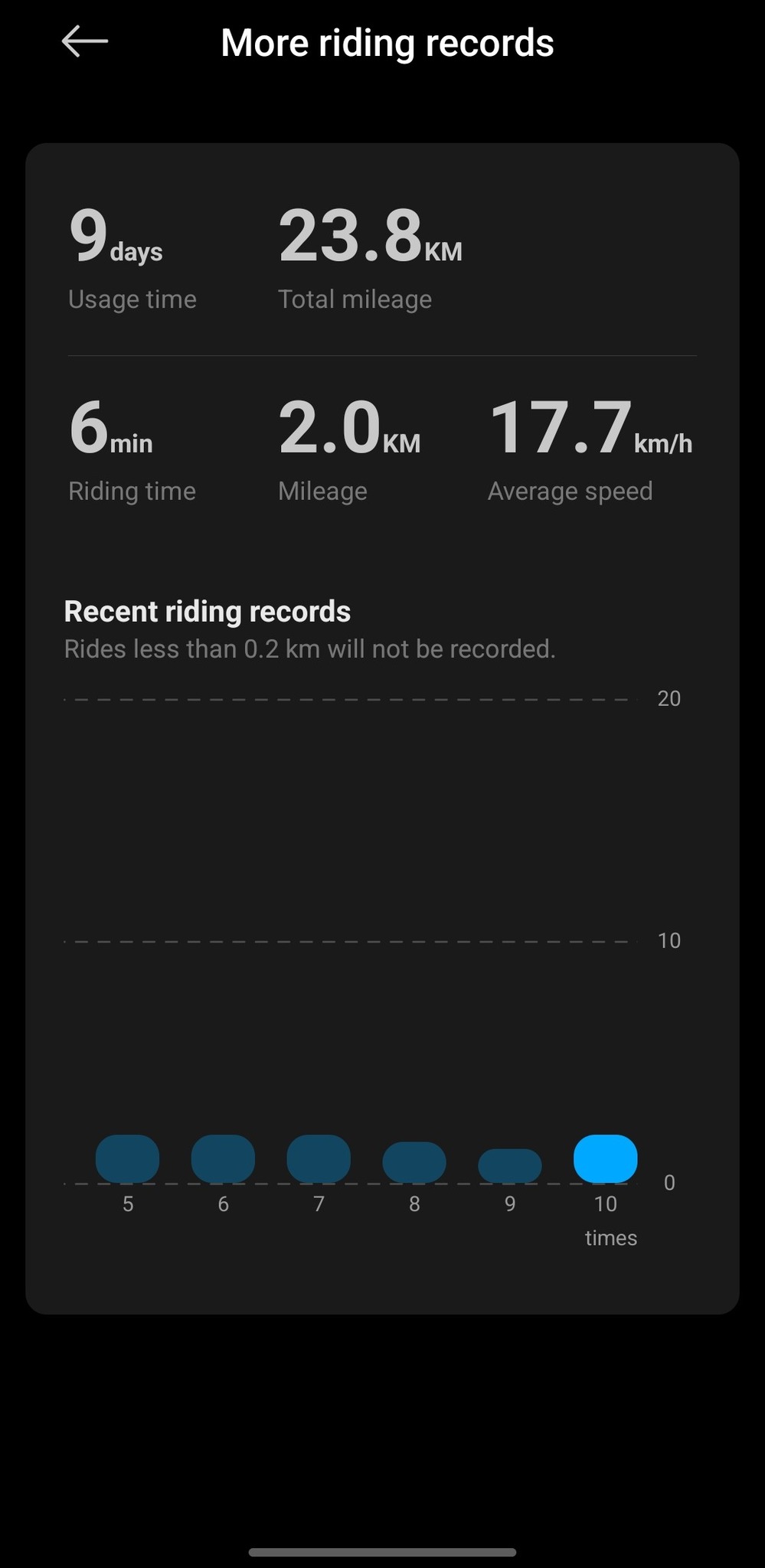This screenshot has width=765, height=1568.
Task: Select the bar for ride 8
Action: [x=414, y=1162]
